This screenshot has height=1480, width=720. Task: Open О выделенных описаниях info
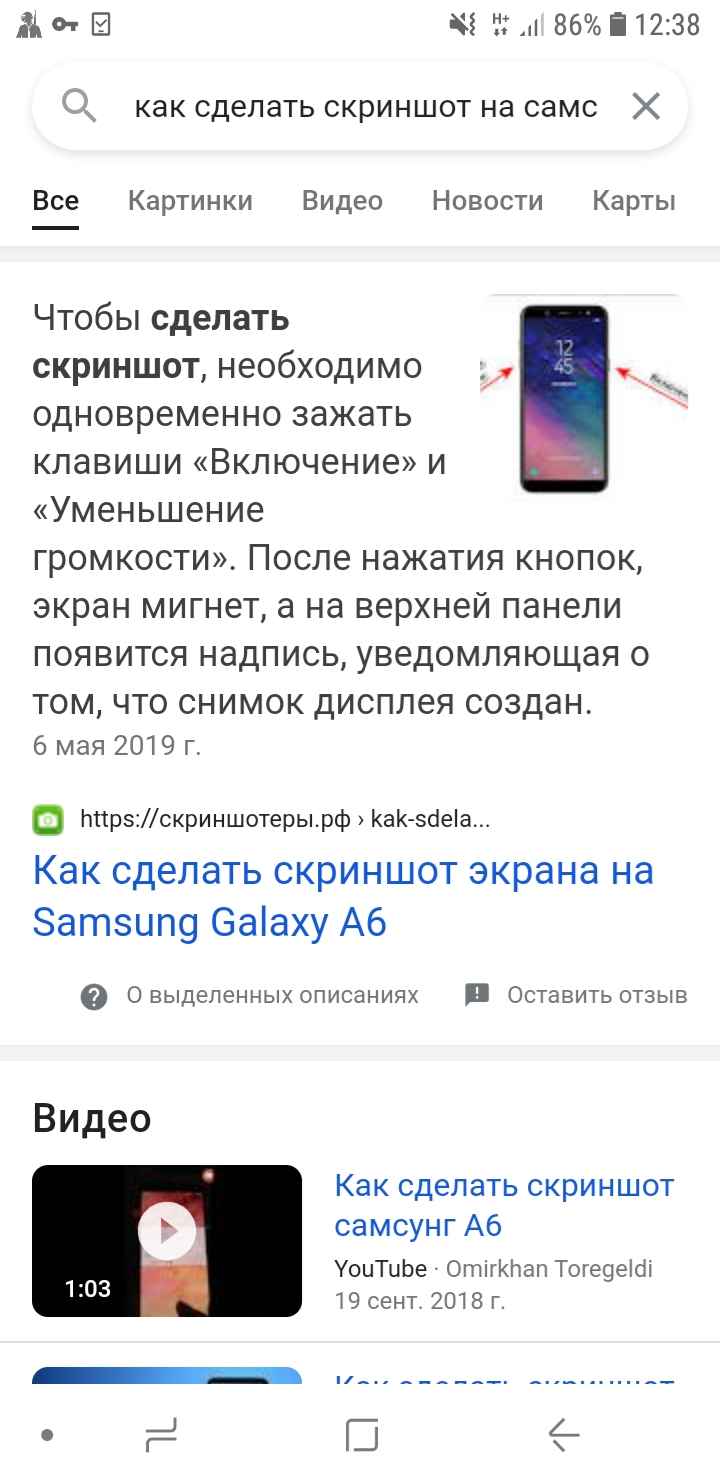(x=250, y=996)
